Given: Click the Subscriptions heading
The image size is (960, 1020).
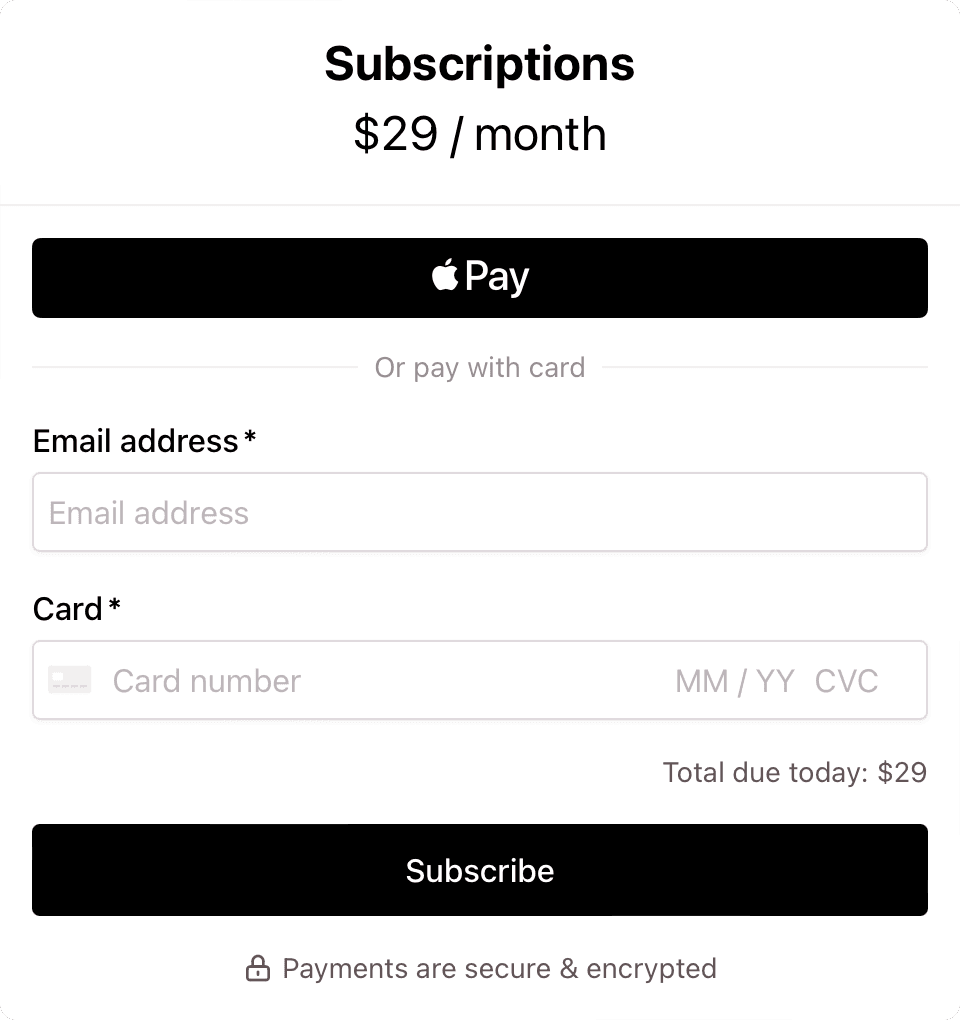Looking at the screenshot, I should point(479,63).
